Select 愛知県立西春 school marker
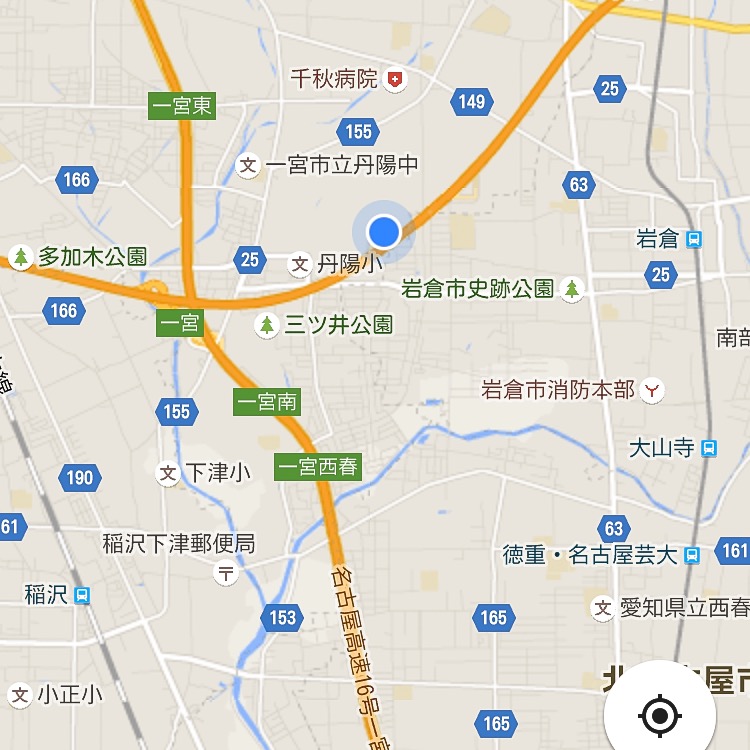This screenshot has height=750, width=750. pos(602,607)
